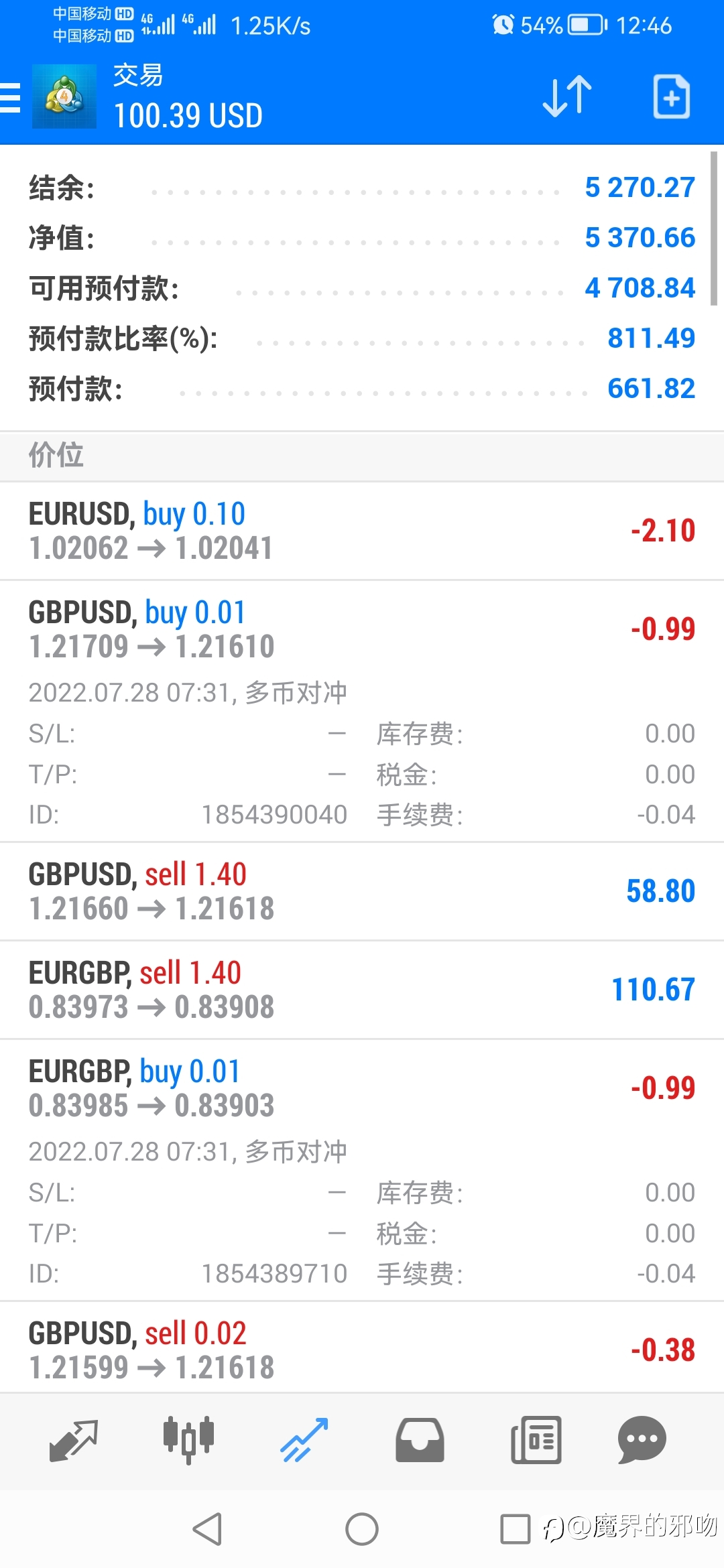Switch to the candlestick chart tab
The width and height of the screenshot is (724, 1568).
(x=189, y=1440)
